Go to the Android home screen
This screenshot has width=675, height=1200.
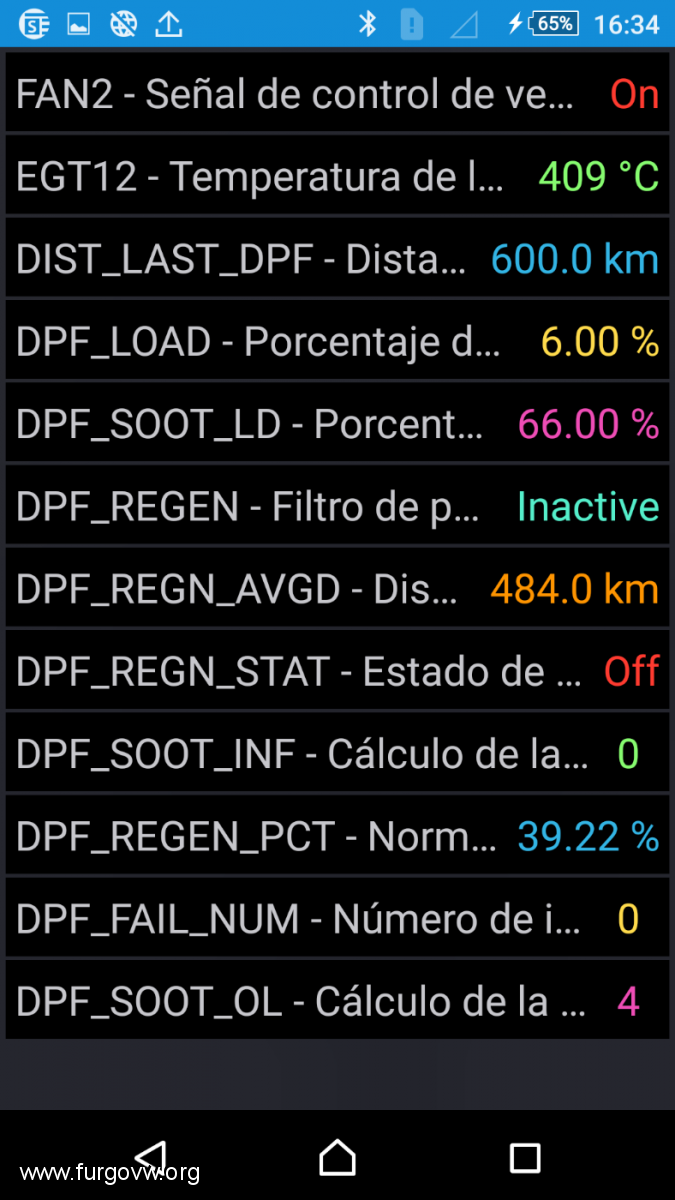(x=337, y=1157)
